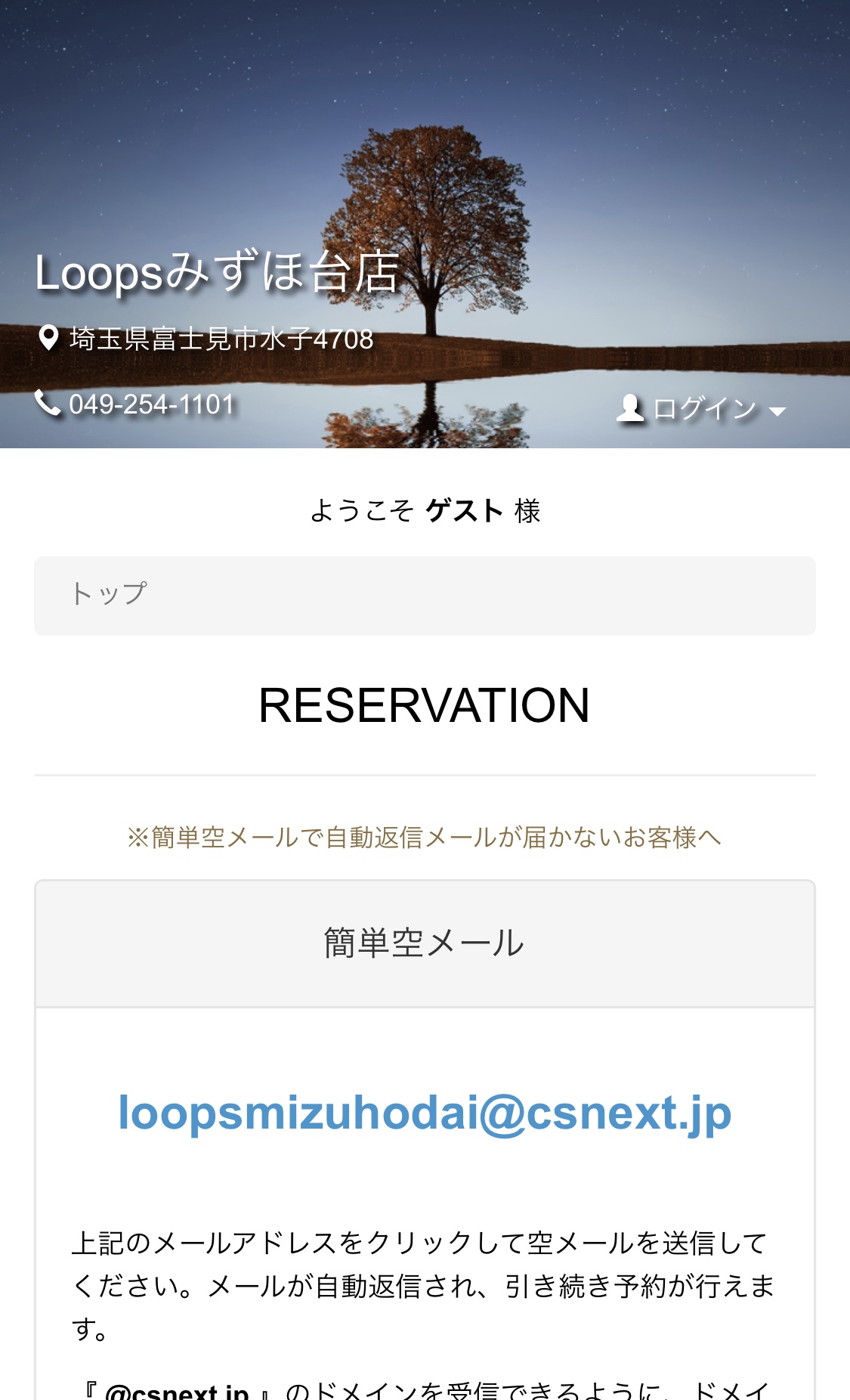Open the notice about undelivered auto-reply mail
Image resolution: width=850 pixels, height=1400 pixels.
click(425, 838)
